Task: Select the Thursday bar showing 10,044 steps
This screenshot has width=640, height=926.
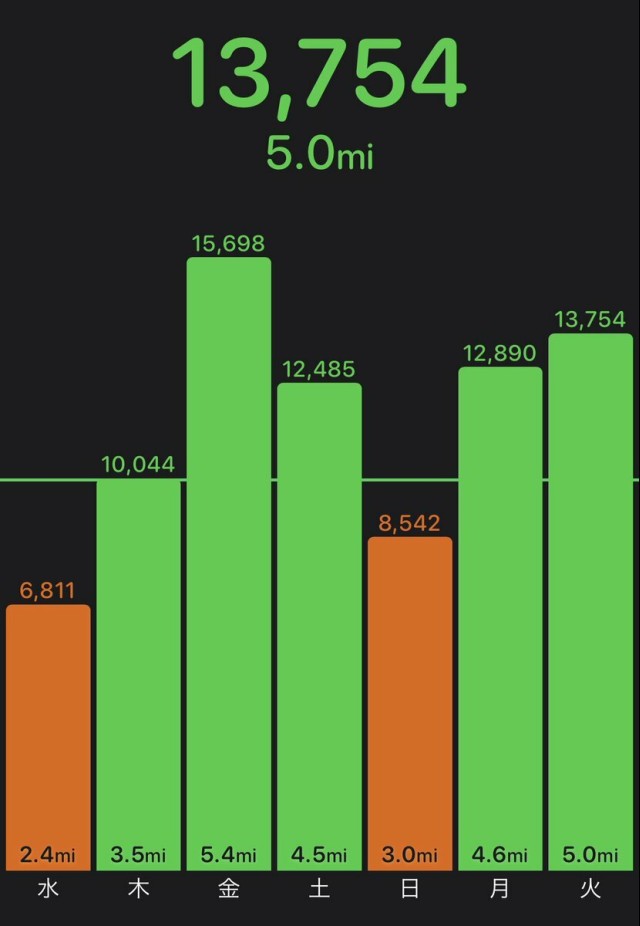Action: click(x=138, y=675)
